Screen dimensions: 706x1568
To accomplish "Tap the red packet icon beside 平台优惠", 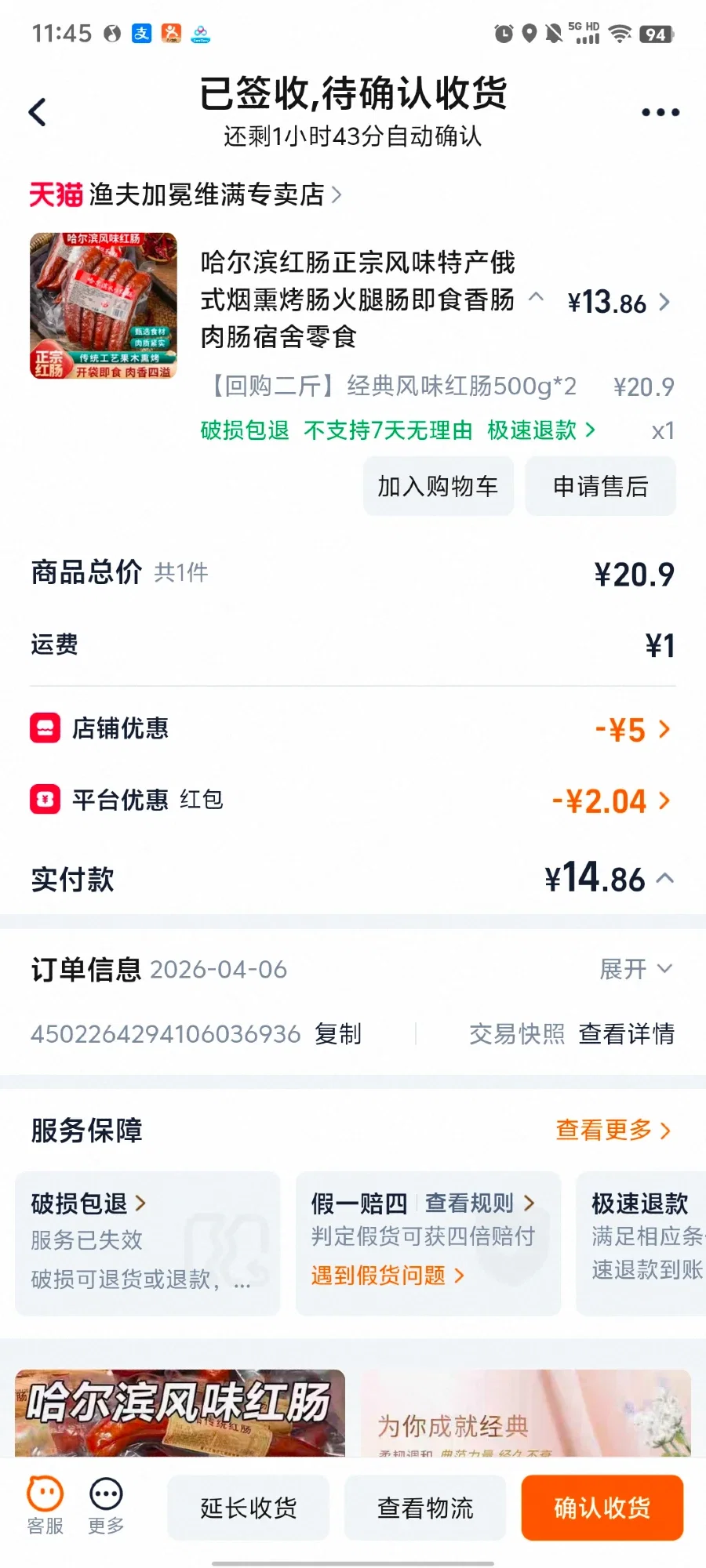I will click(45, 800).
